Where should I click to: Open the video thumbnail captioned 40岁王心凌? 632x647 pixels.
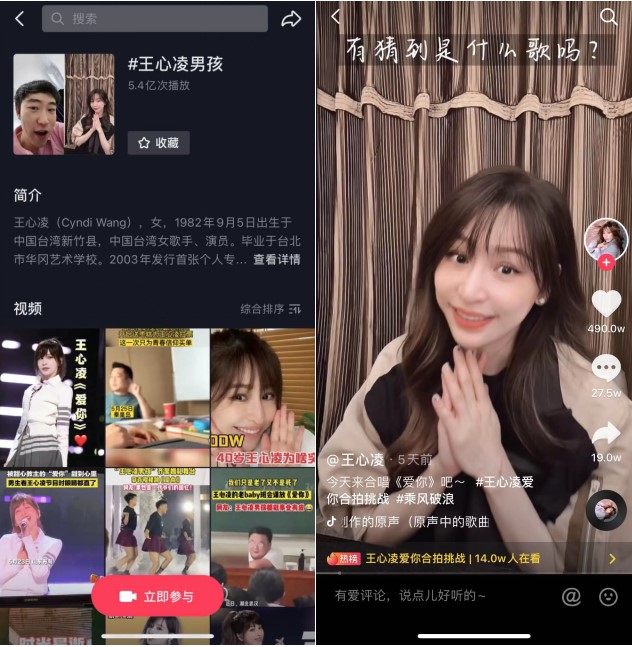(262, 397)
